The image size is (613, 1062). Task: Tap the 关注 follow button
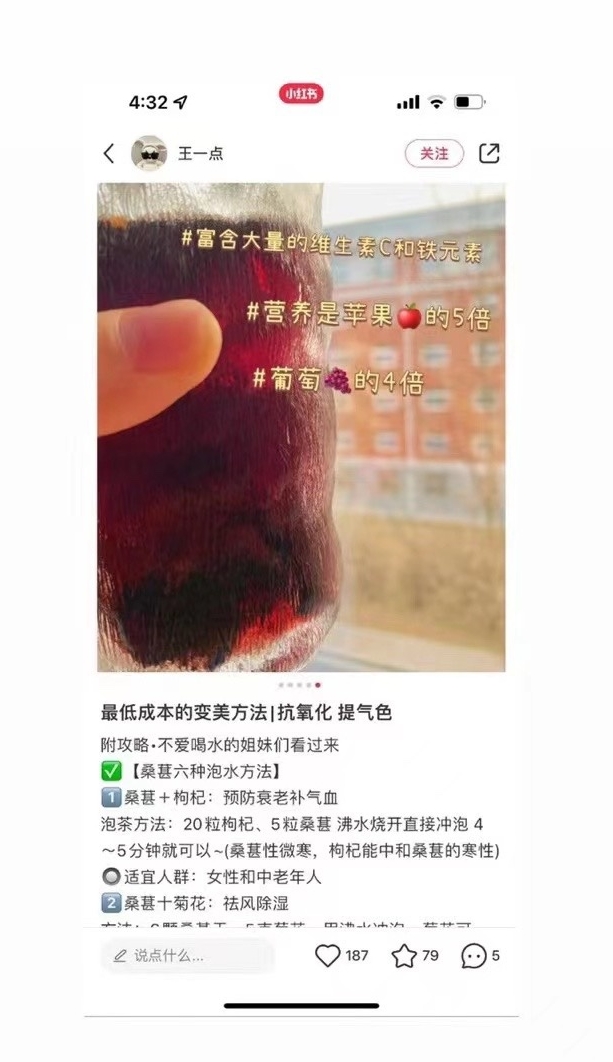click(434, 153)
